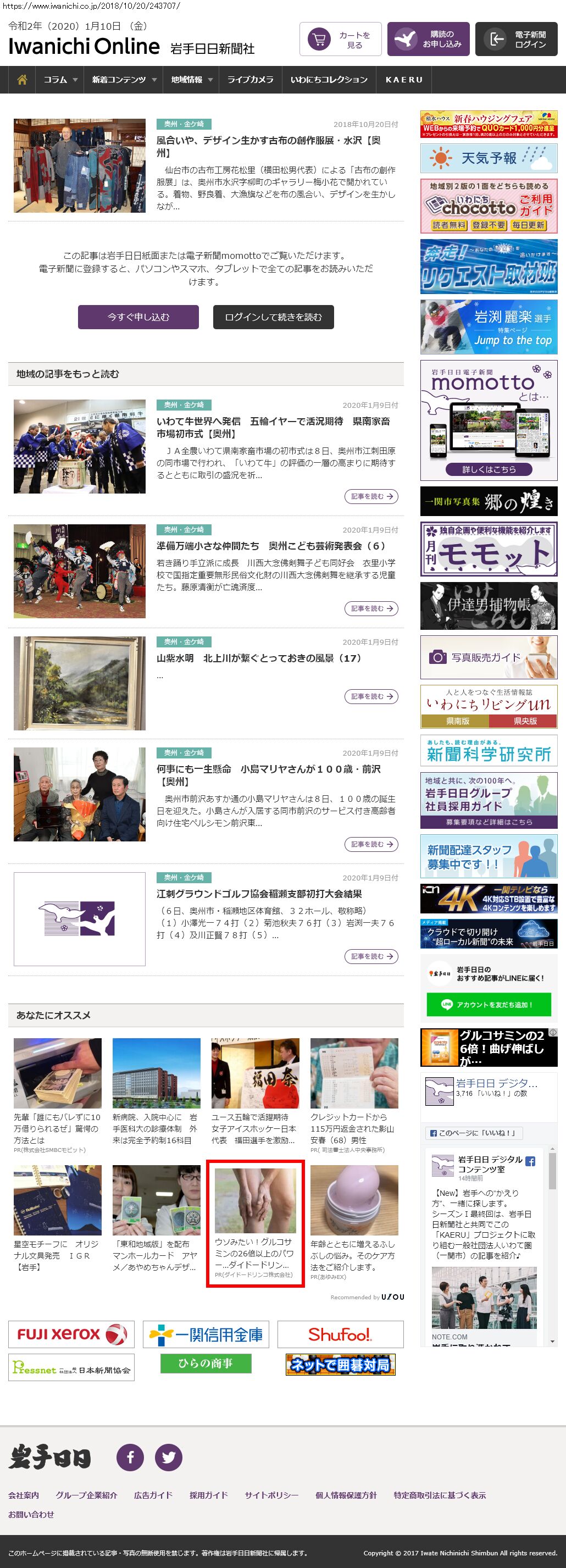The image size is (566, 1568).
Task: Open 電子新聞ログイン login
Action: (x=515, y=39)
